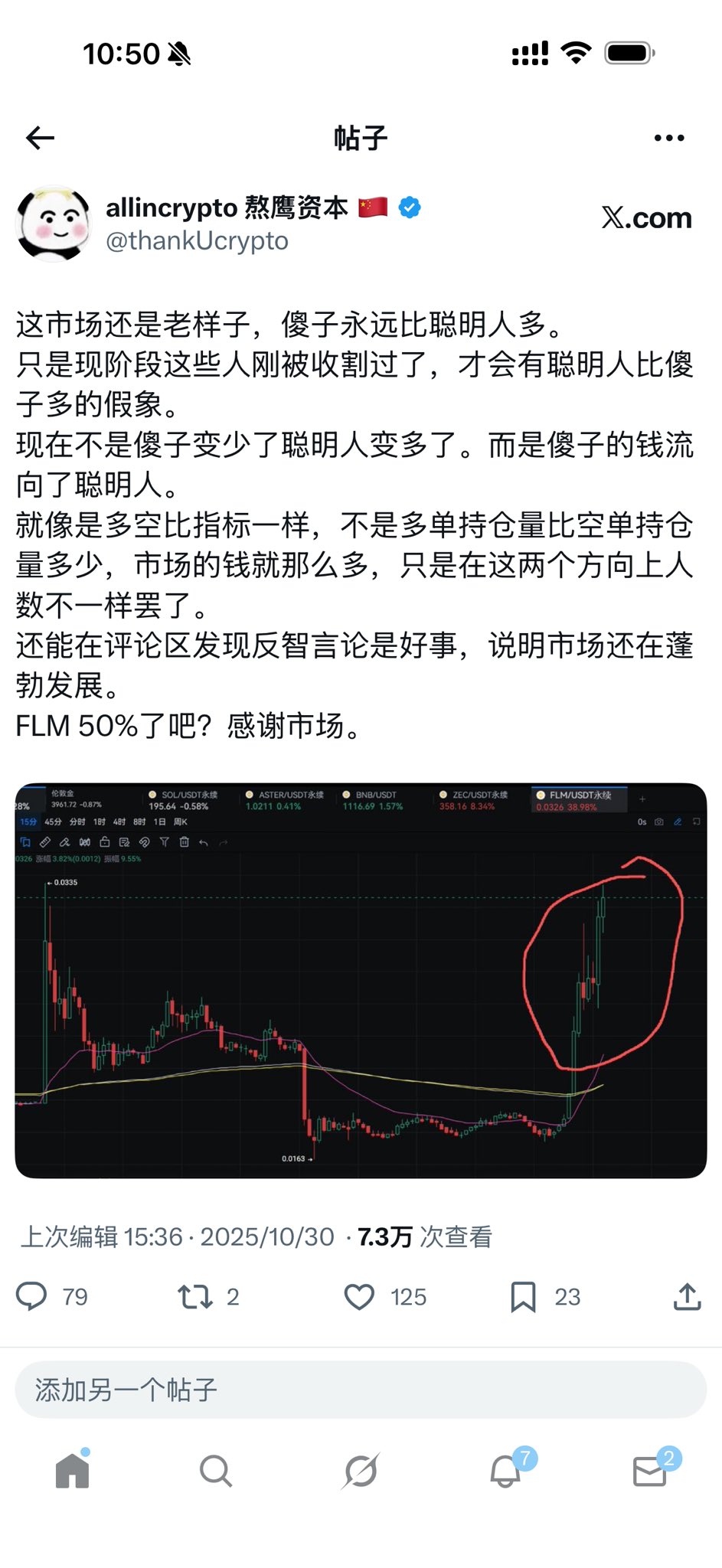
Task: Open the FLM chart image
Action: [361, 980]
